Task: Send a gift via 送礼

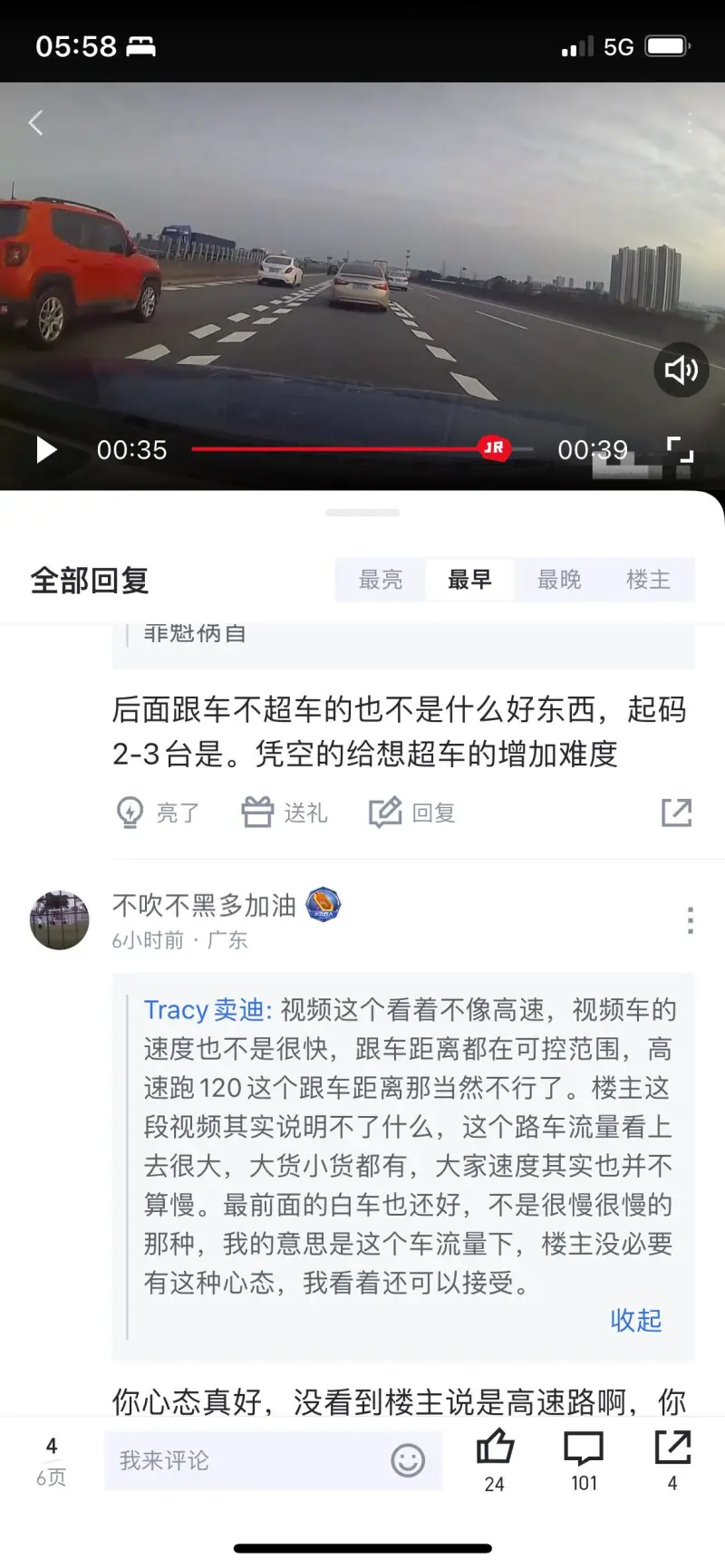Action: point(285,813)
